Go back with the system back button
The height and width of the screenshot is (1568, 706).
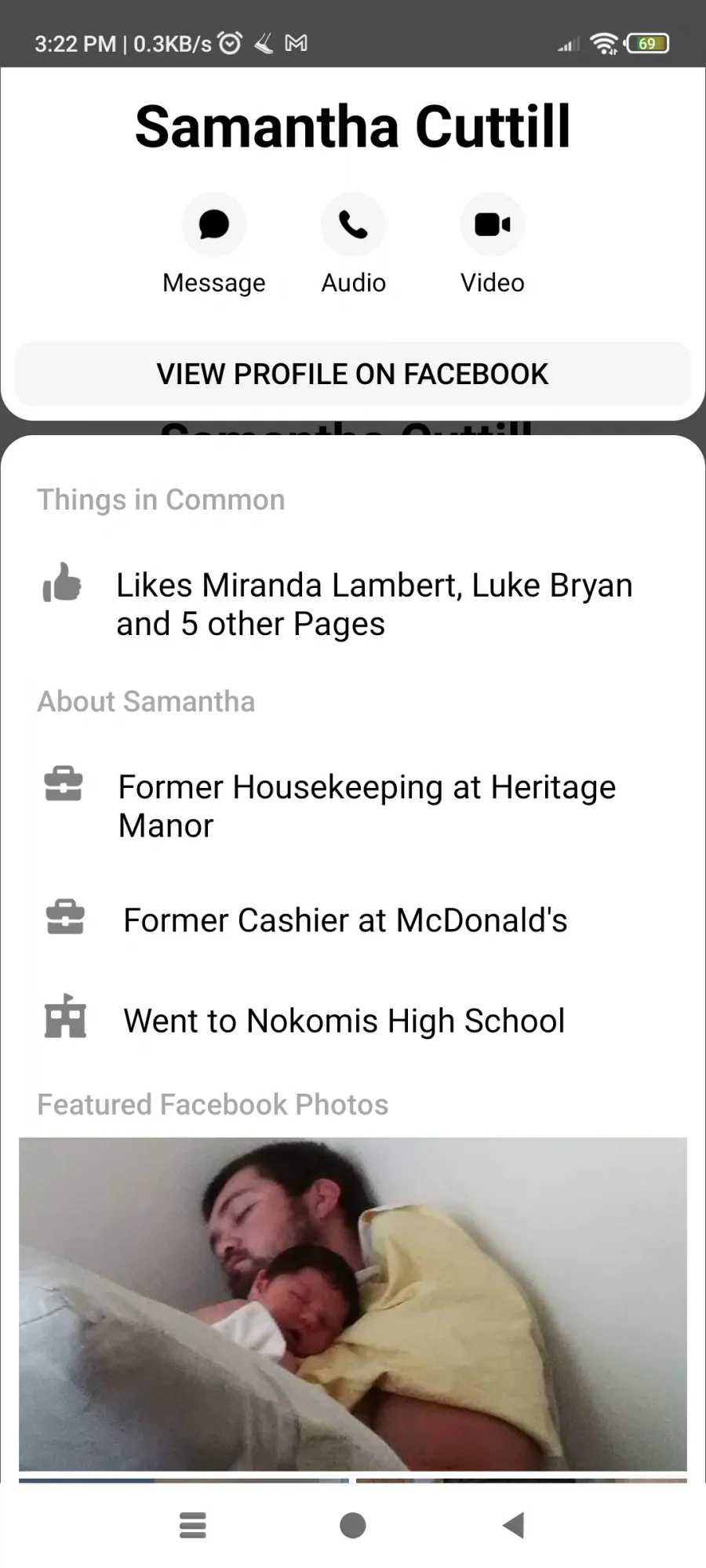click(513, 1526)
